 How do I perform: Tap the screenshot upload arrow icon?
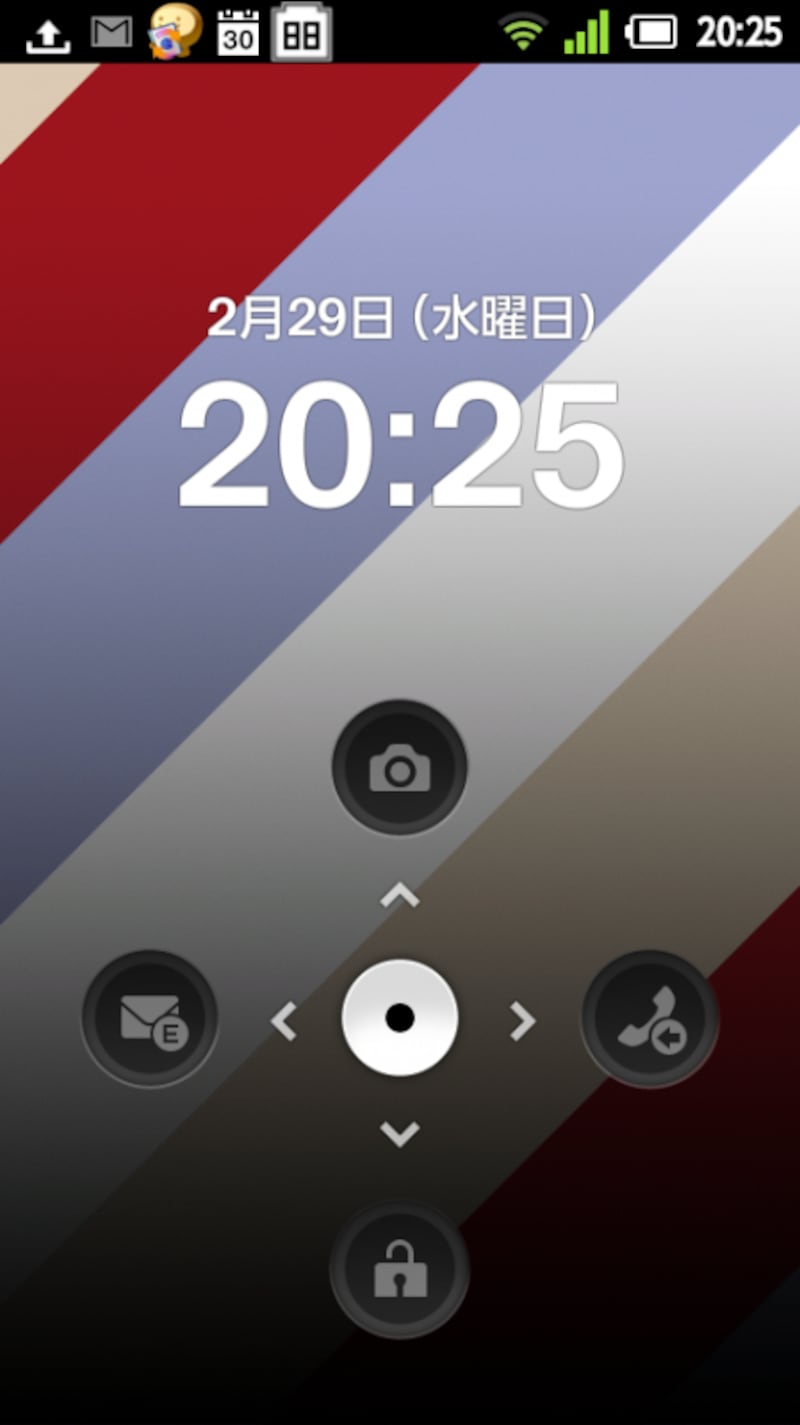50,32
